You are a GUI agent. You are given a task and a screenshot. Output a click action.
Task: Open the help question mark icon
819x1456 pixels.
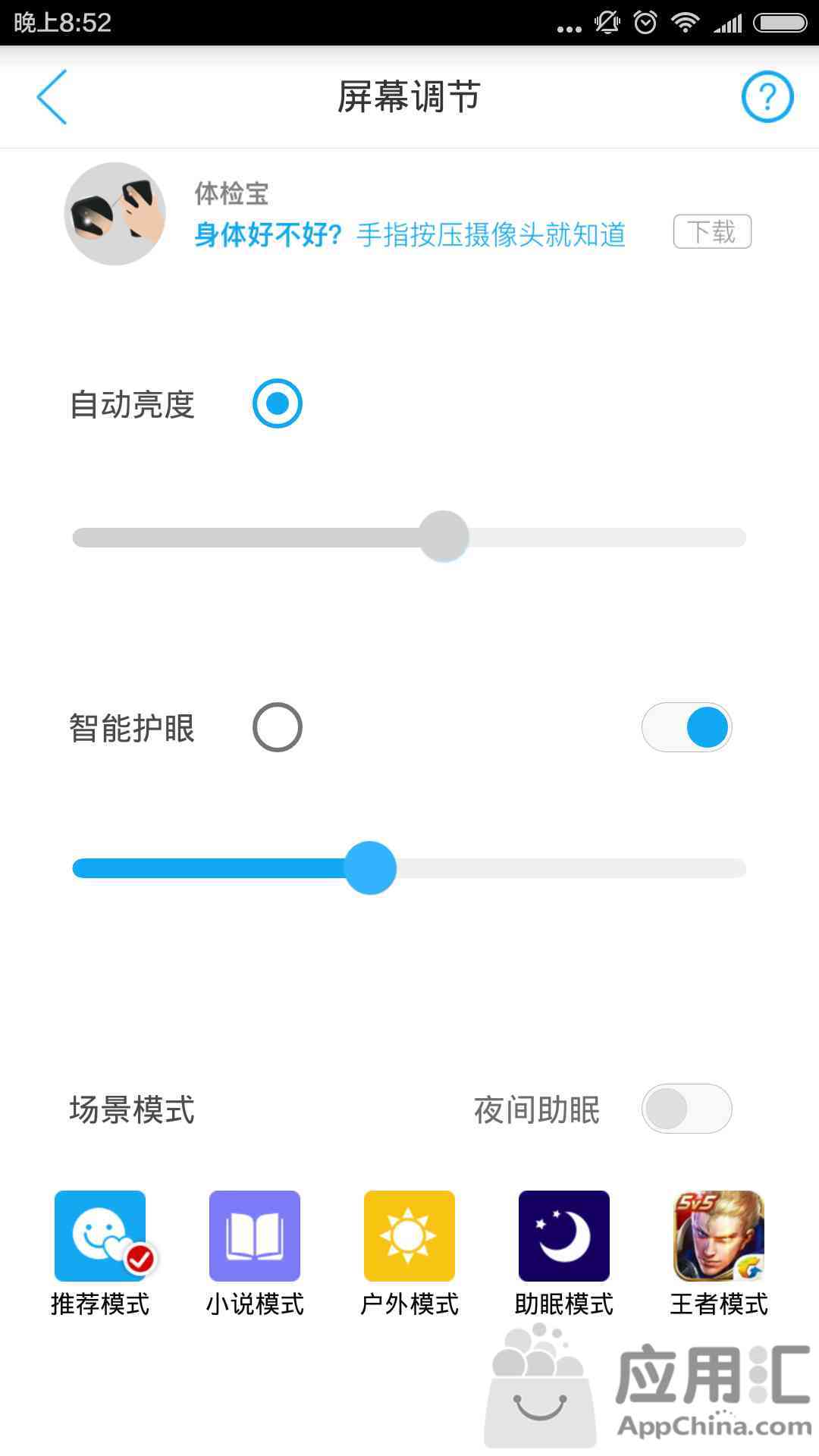pos(767,97)
